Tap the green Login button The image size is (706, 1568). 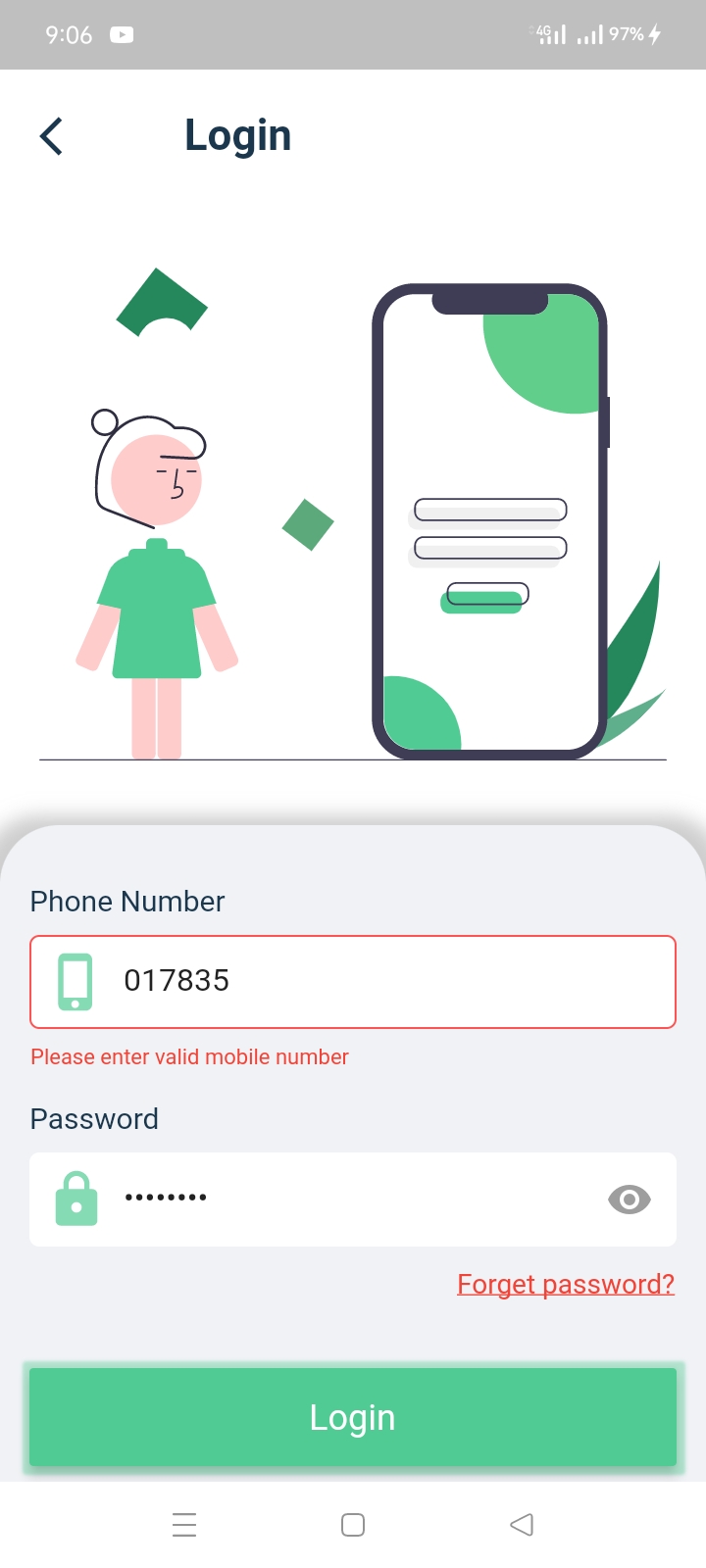click(353, 1417)
